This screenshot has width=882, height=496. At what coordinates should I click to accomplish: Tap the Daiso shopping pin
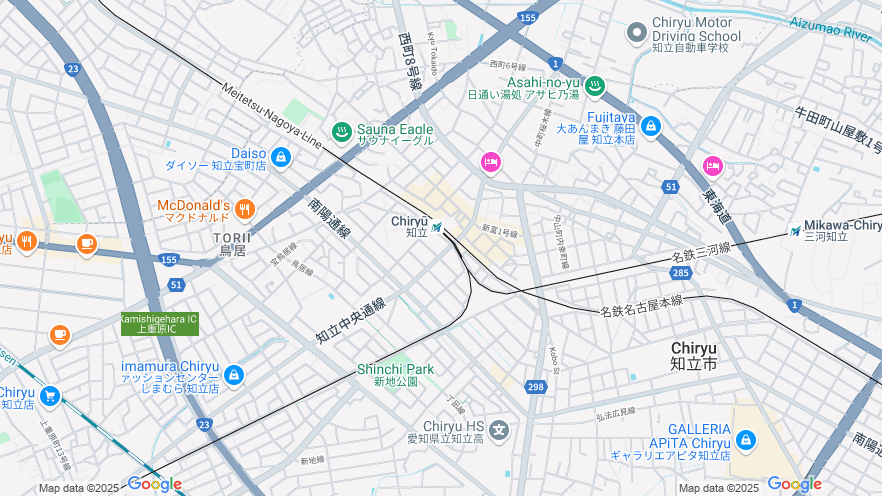click(281, 158)
